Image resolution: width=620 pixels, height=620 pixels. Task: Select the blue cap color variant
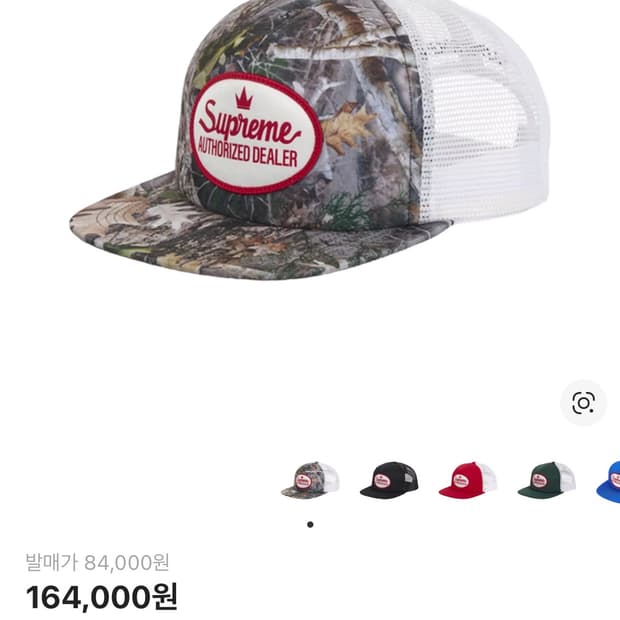pyautogui.click(x=609, y=481)
